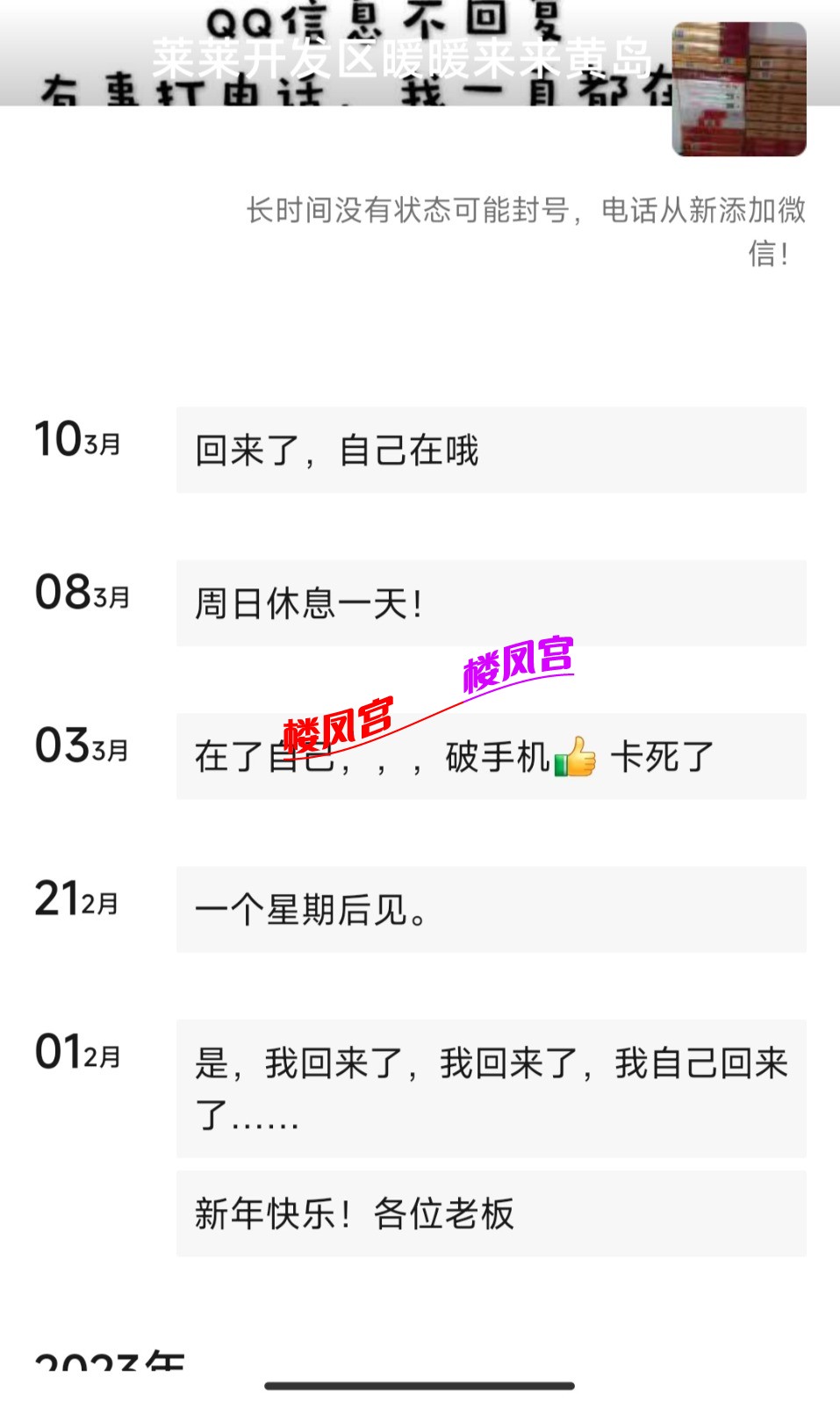
Task: Open the post "是，我回来了…"
Action: 490,1088
